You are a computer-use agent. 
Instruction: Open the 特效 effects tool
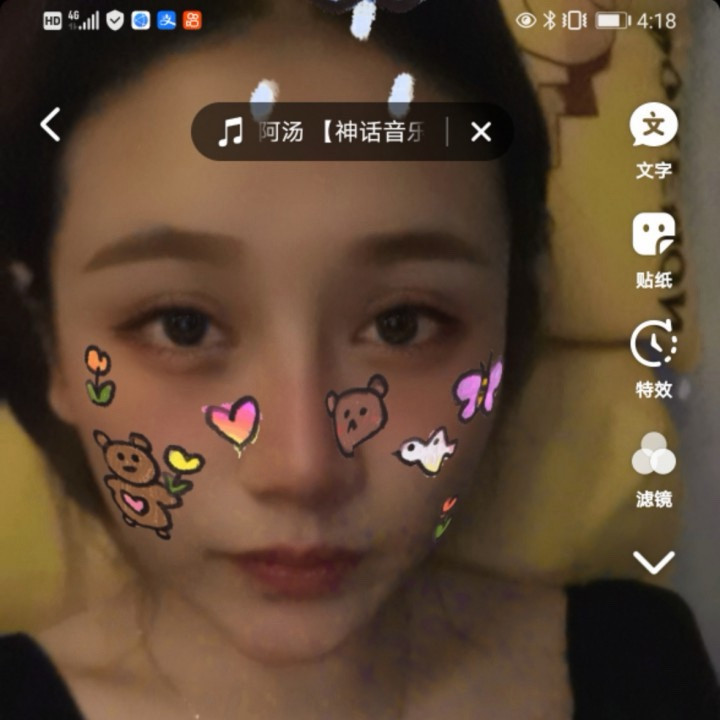653,358
